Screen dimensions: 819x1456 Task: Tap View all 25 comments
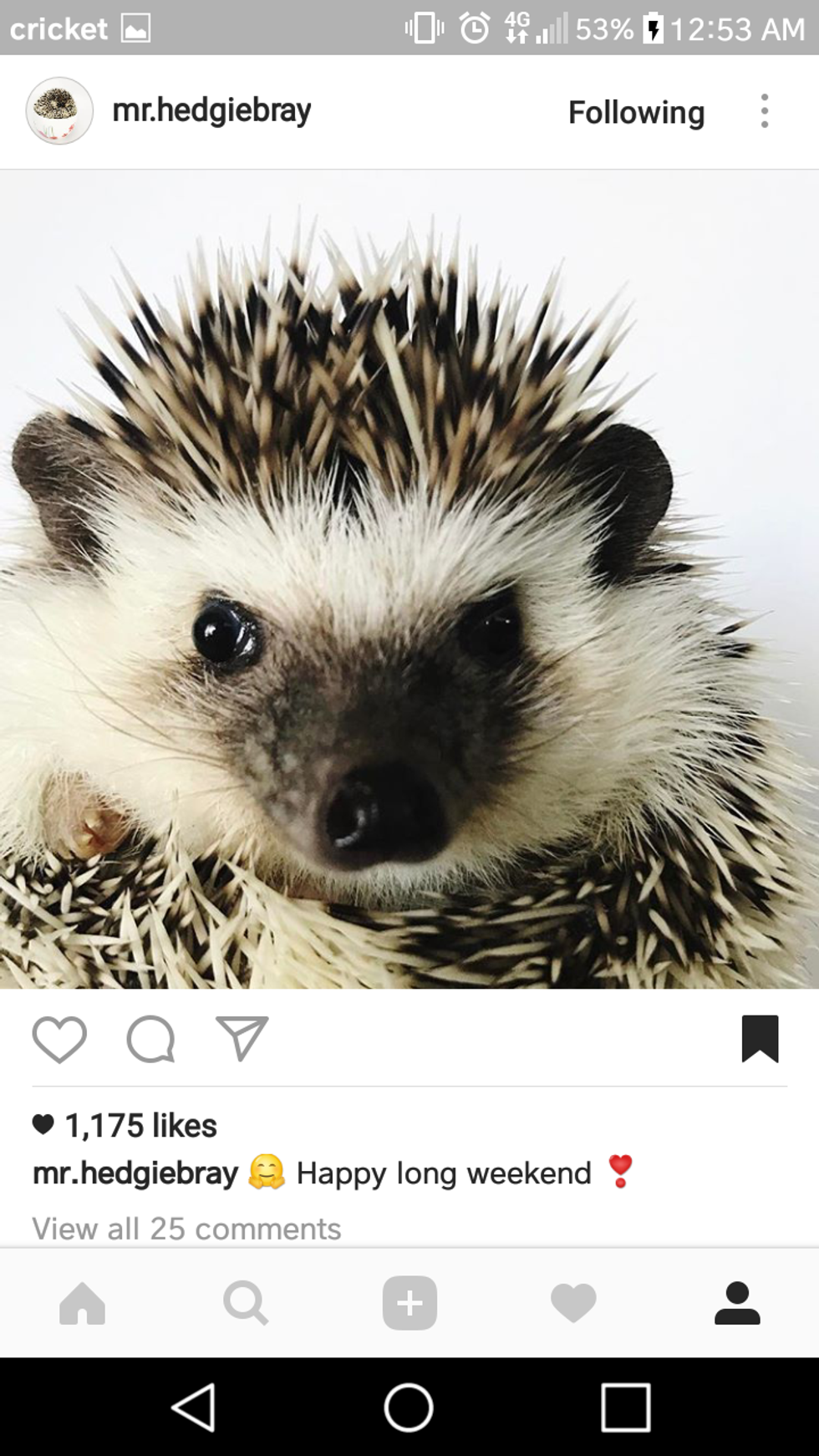click(x=186, y=1229)
